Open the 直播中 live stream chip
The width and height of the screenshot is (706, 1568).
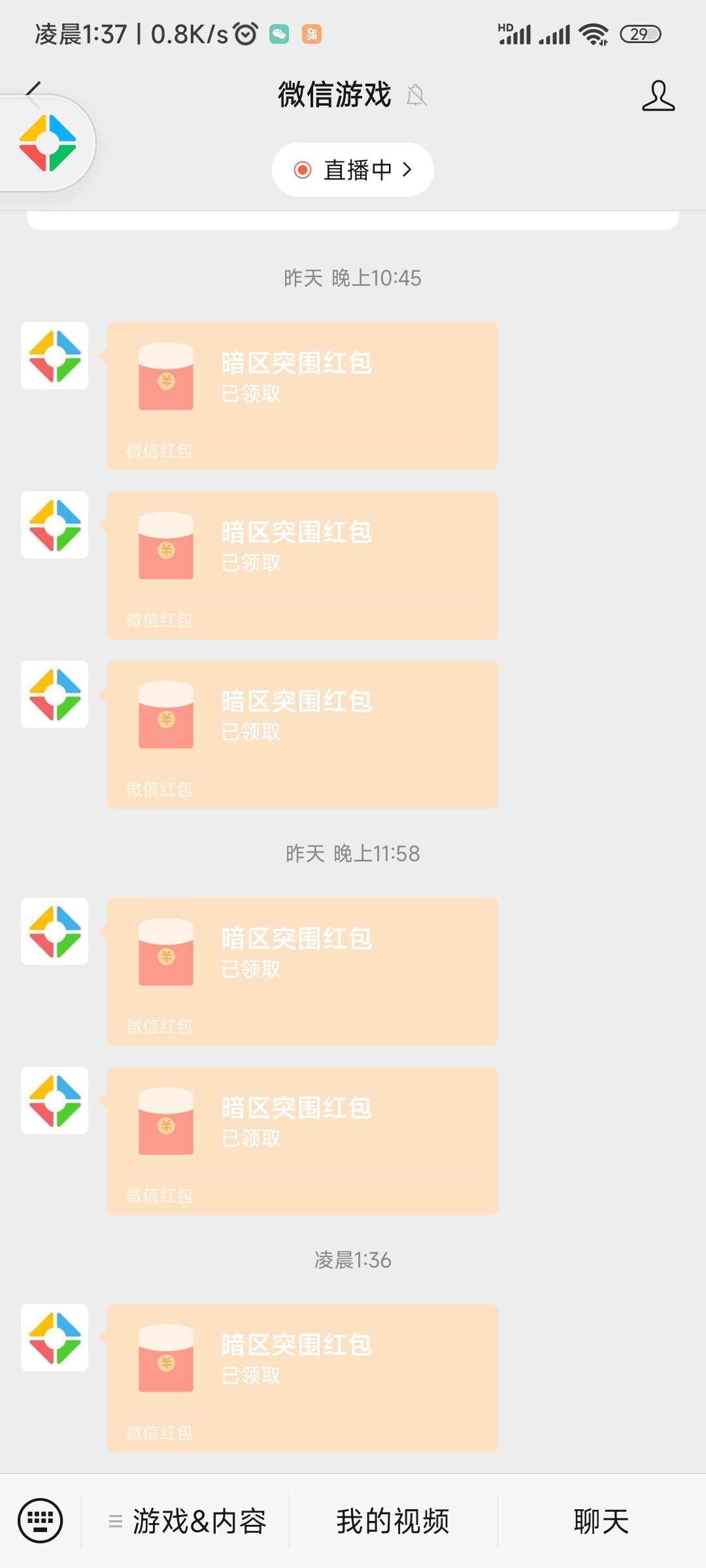coord(353,170)
